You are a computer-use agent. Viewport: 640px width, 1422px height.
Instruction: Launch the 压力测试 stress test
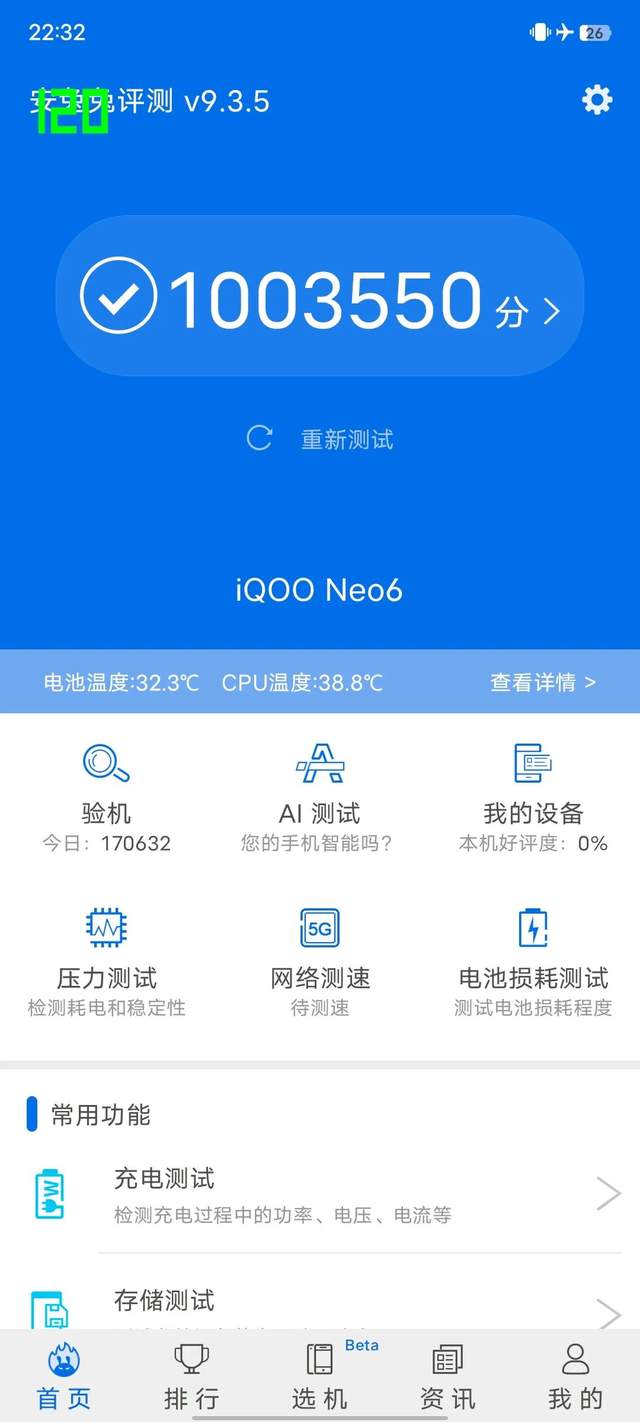click(106, 960)
